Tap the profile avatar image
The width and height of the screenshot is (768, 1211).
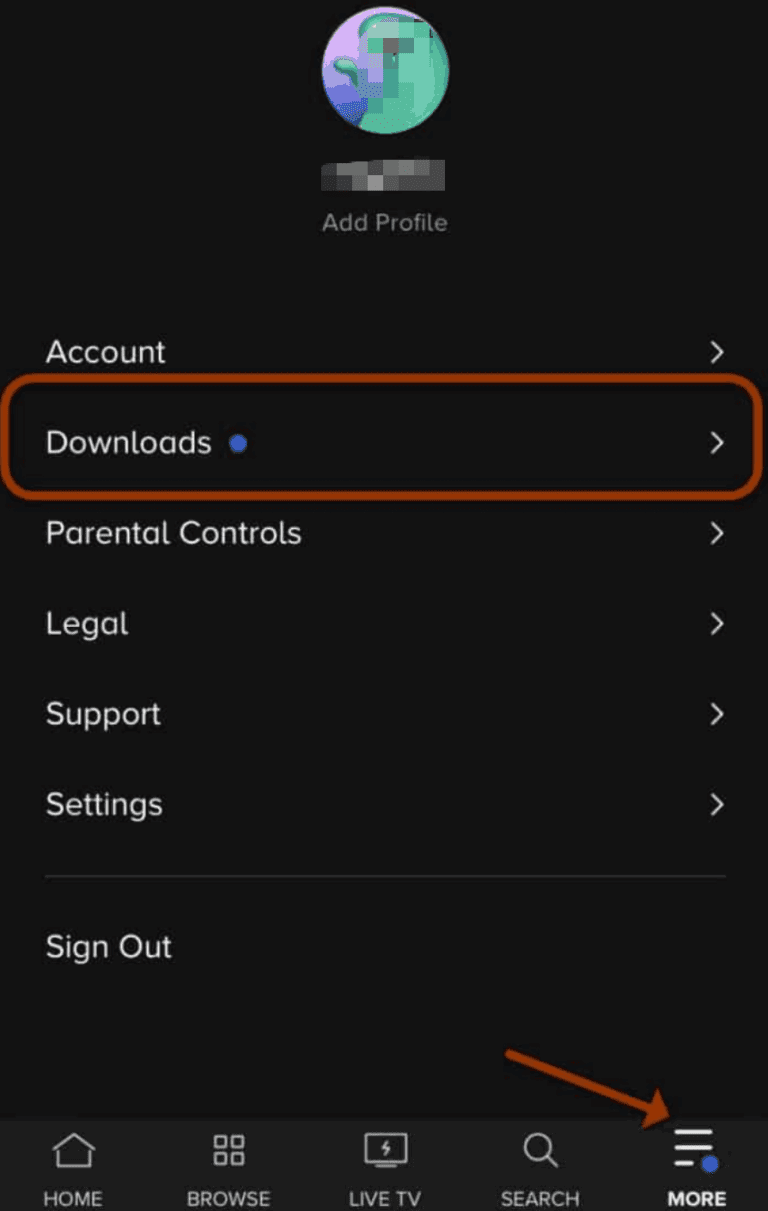click(385, 68)
